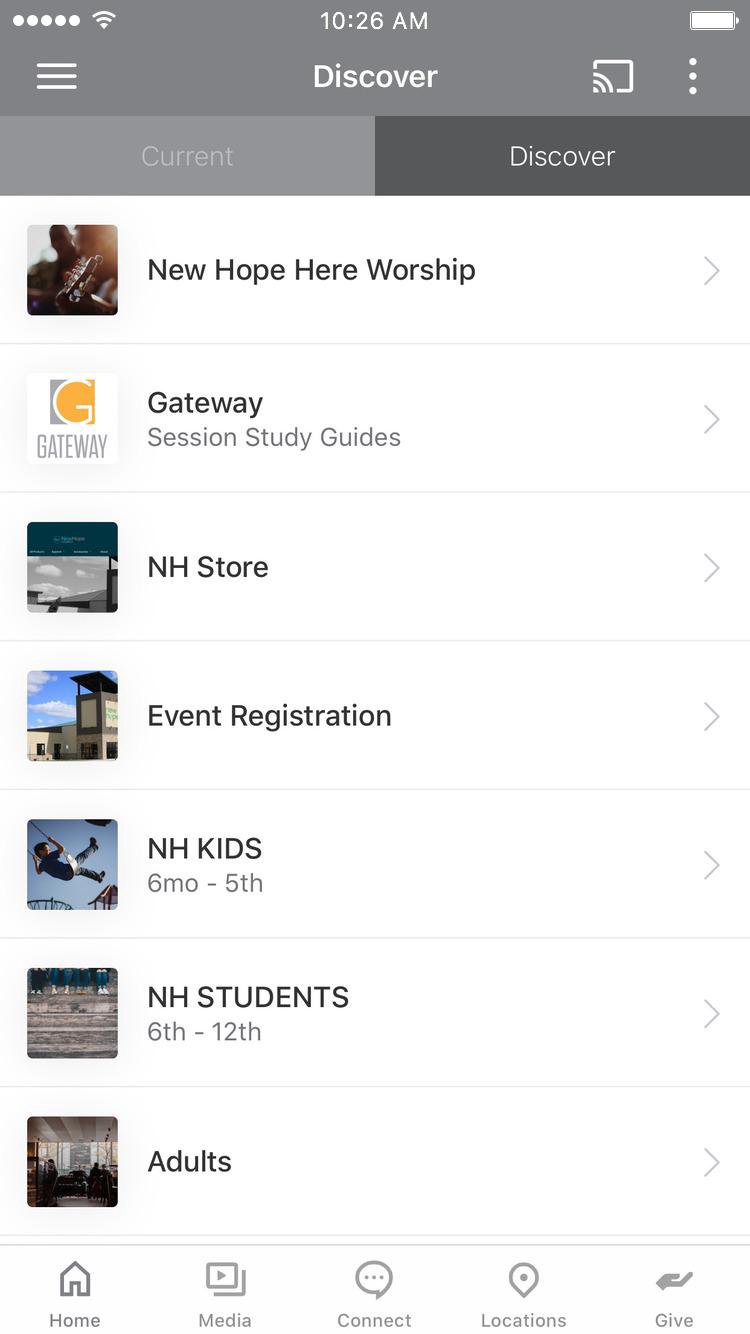The width and height of the screenshot is (750, 1334).
Task: Tap the cast screen icon
Action: (x=612, y=77)
